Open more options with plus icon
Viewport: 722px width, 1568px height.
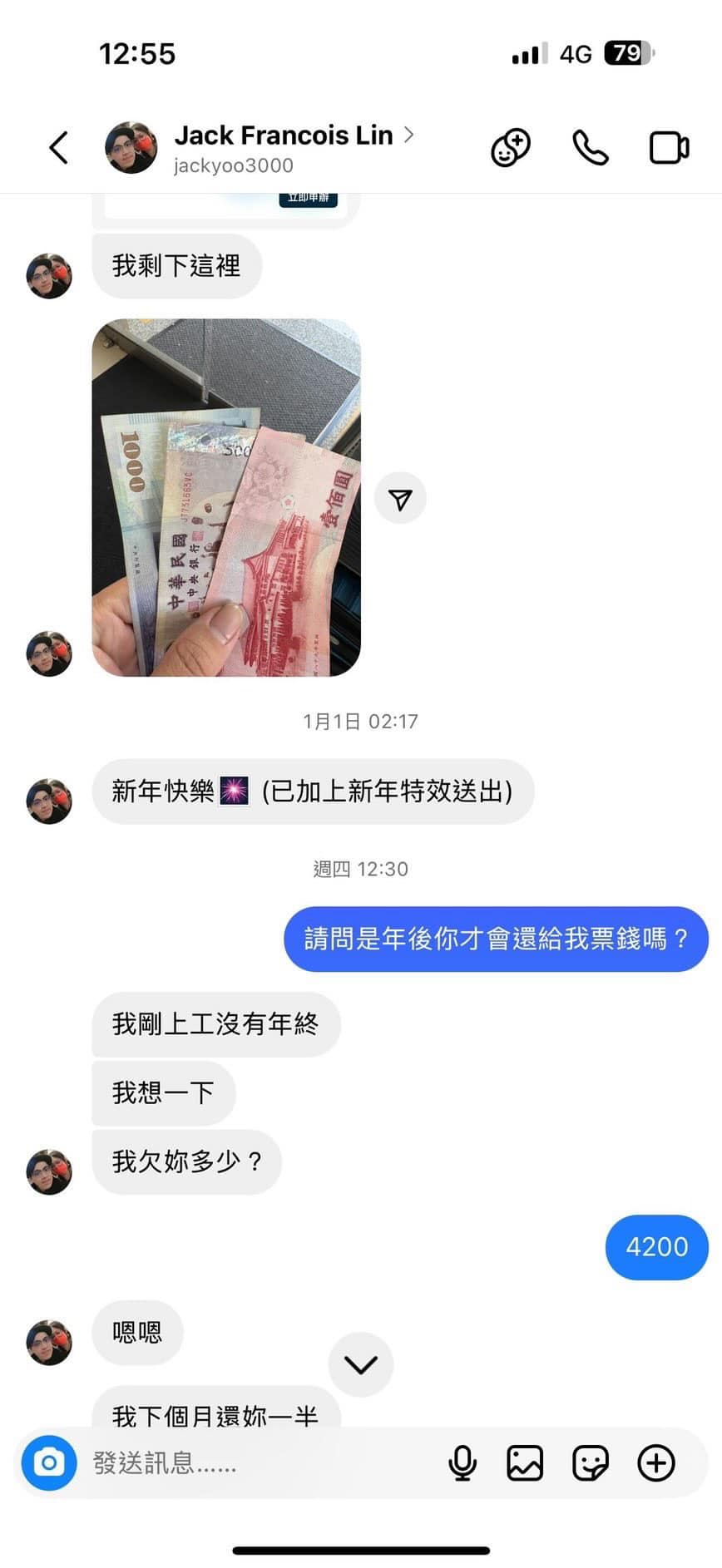(656, 1463)
